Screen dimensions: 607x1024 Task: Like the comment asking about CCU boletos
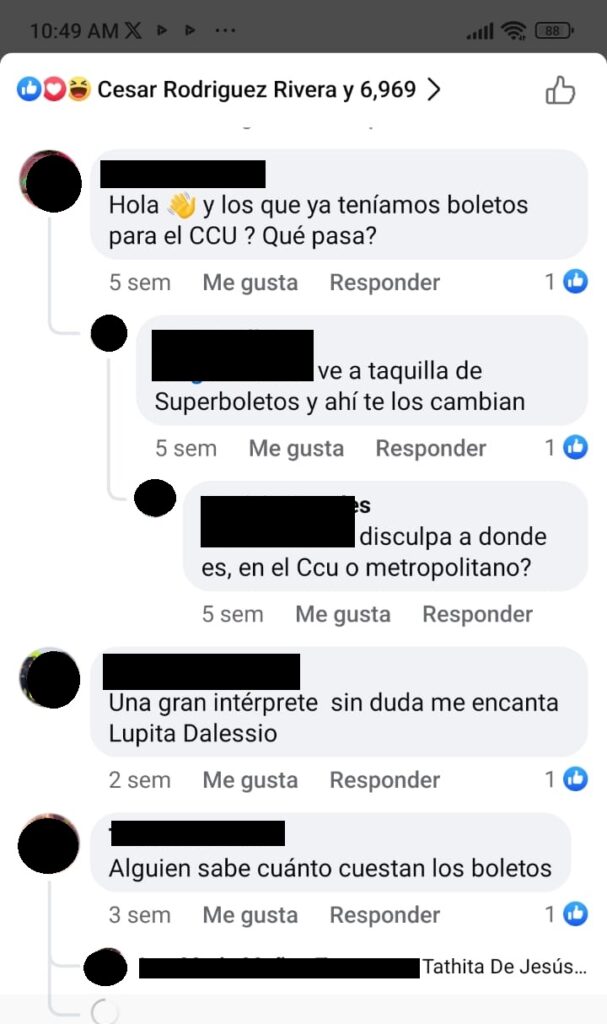(x=250, y=283)
